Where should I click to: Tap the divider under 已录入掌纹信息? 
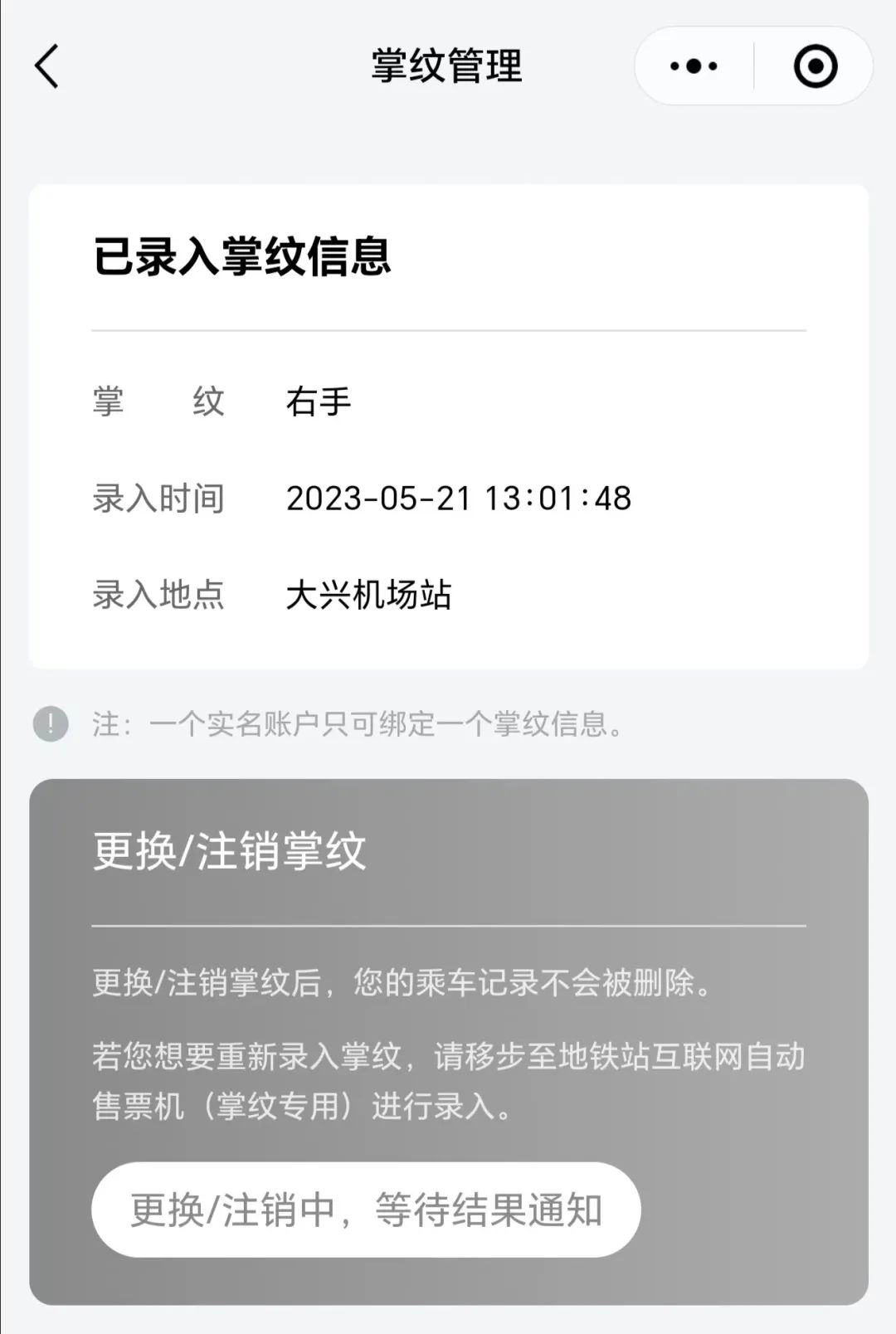coord(448,329)
